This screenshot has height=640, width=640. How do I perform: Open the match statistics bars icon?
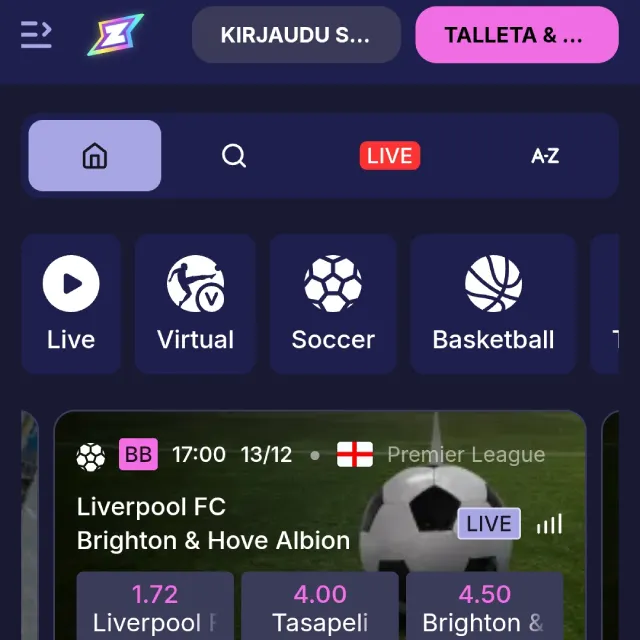[x=550, y=524]
